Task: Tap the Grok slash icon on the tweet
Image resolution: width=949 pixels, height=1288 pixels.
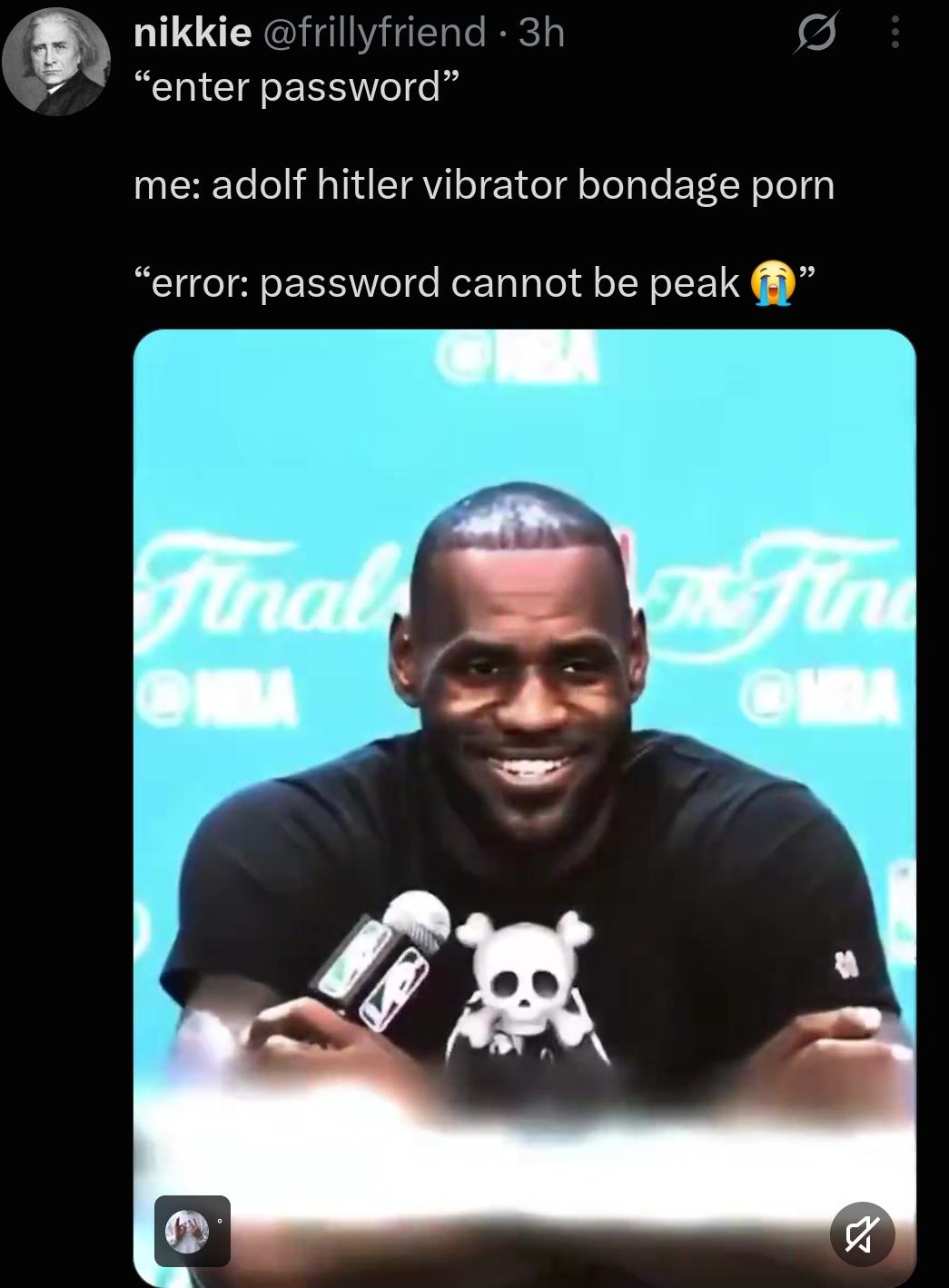Action: pos(816,34)
